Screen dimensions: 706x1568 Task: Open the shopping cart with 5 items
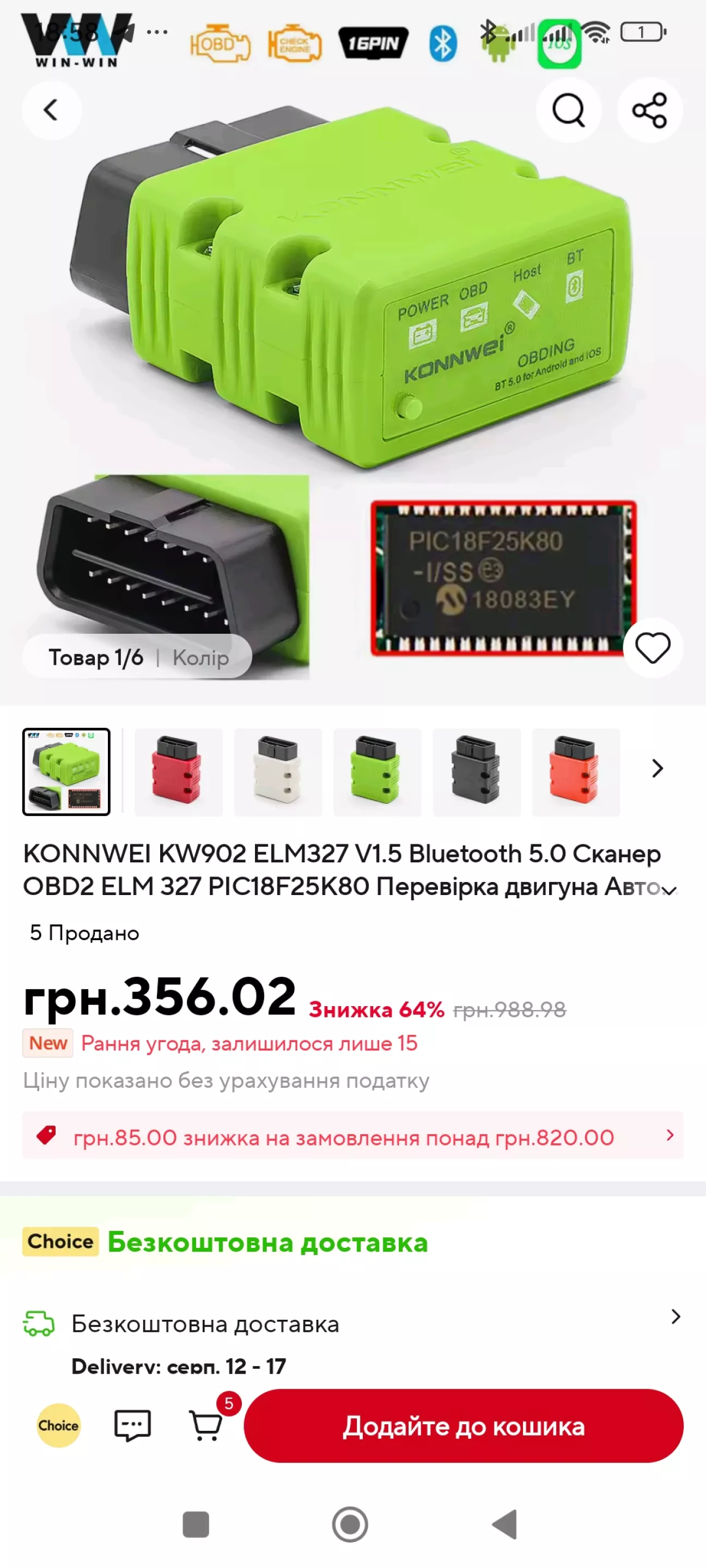click(x=206, y=1424)
